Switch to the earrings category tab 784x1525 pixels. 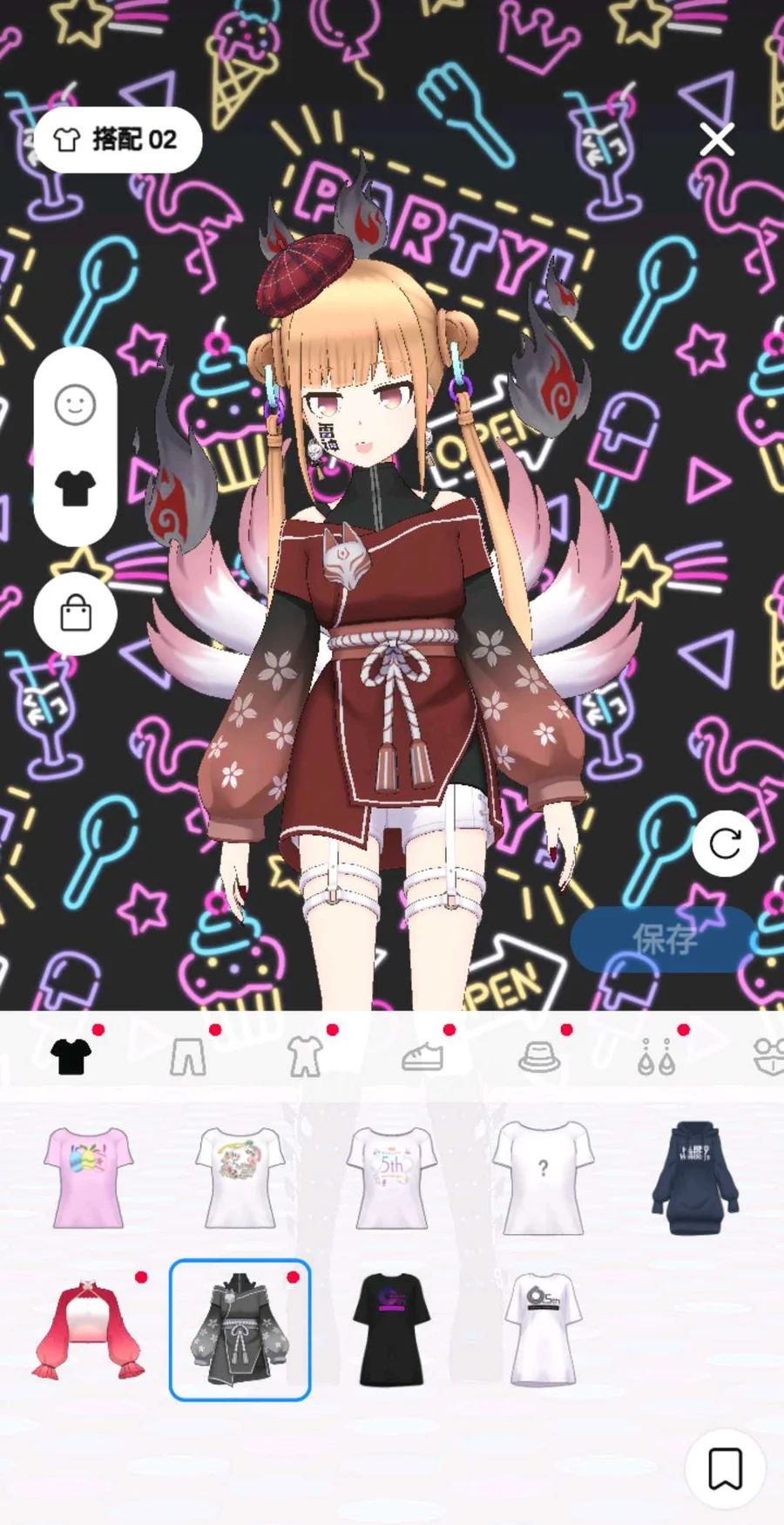656,1058
